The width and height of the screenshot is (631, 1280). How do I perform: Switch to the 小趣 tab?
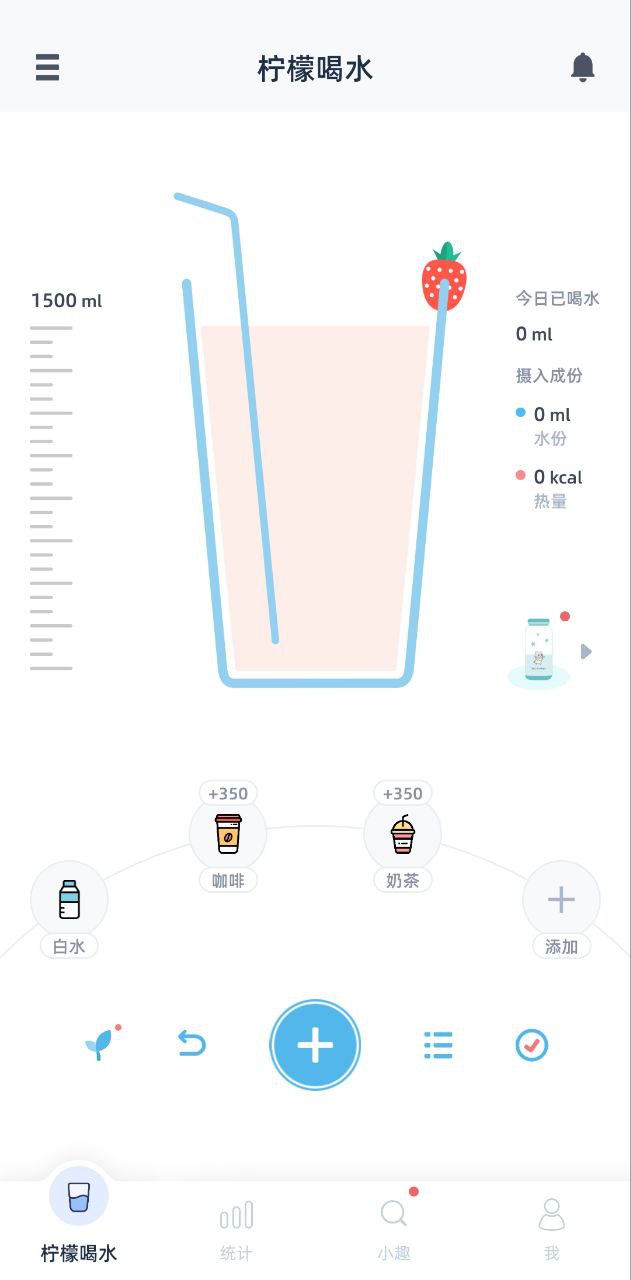click(394, 1230)
